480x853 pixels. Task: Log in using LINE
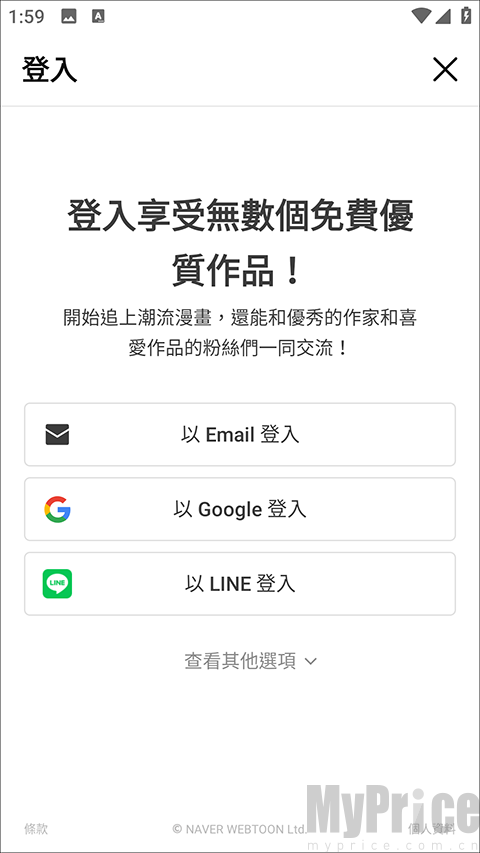[x=240, y=584]
